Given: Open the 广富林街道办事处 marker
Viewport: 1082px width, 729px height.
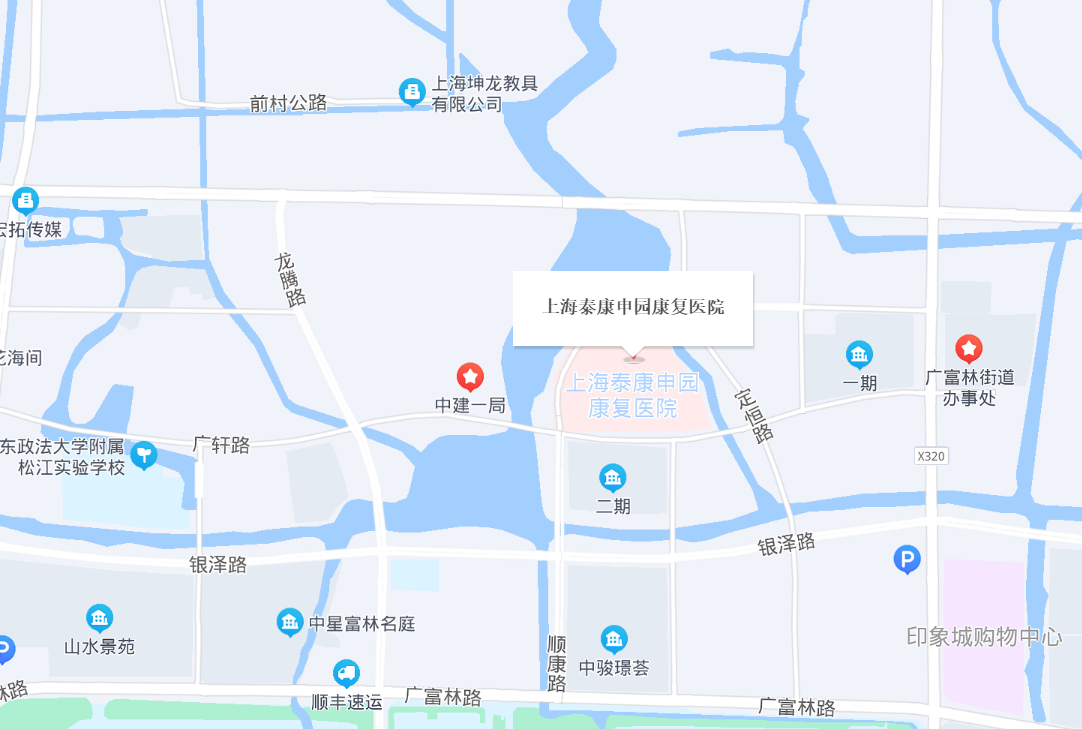Looking at the screenshot, I should [968, 349].
